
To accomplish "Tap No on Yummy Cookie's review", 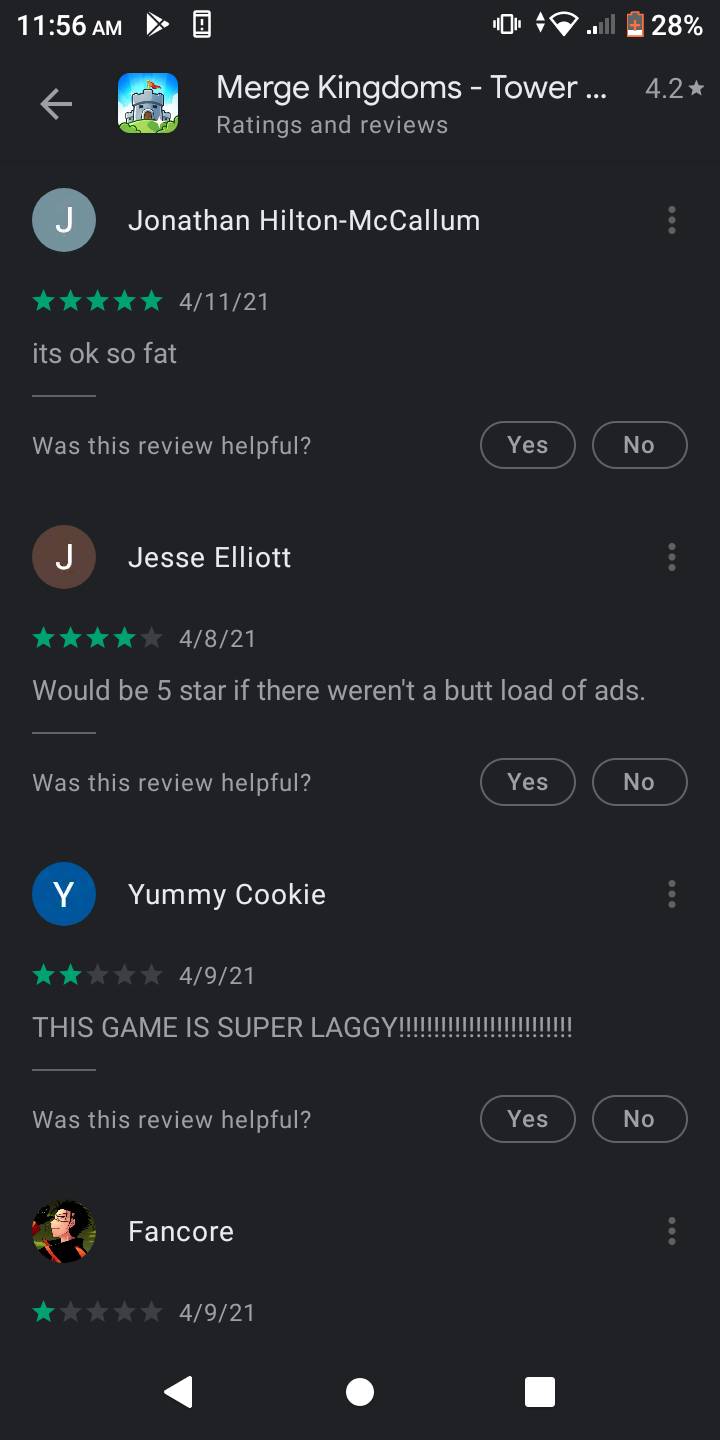I will tap(639, 1119).
